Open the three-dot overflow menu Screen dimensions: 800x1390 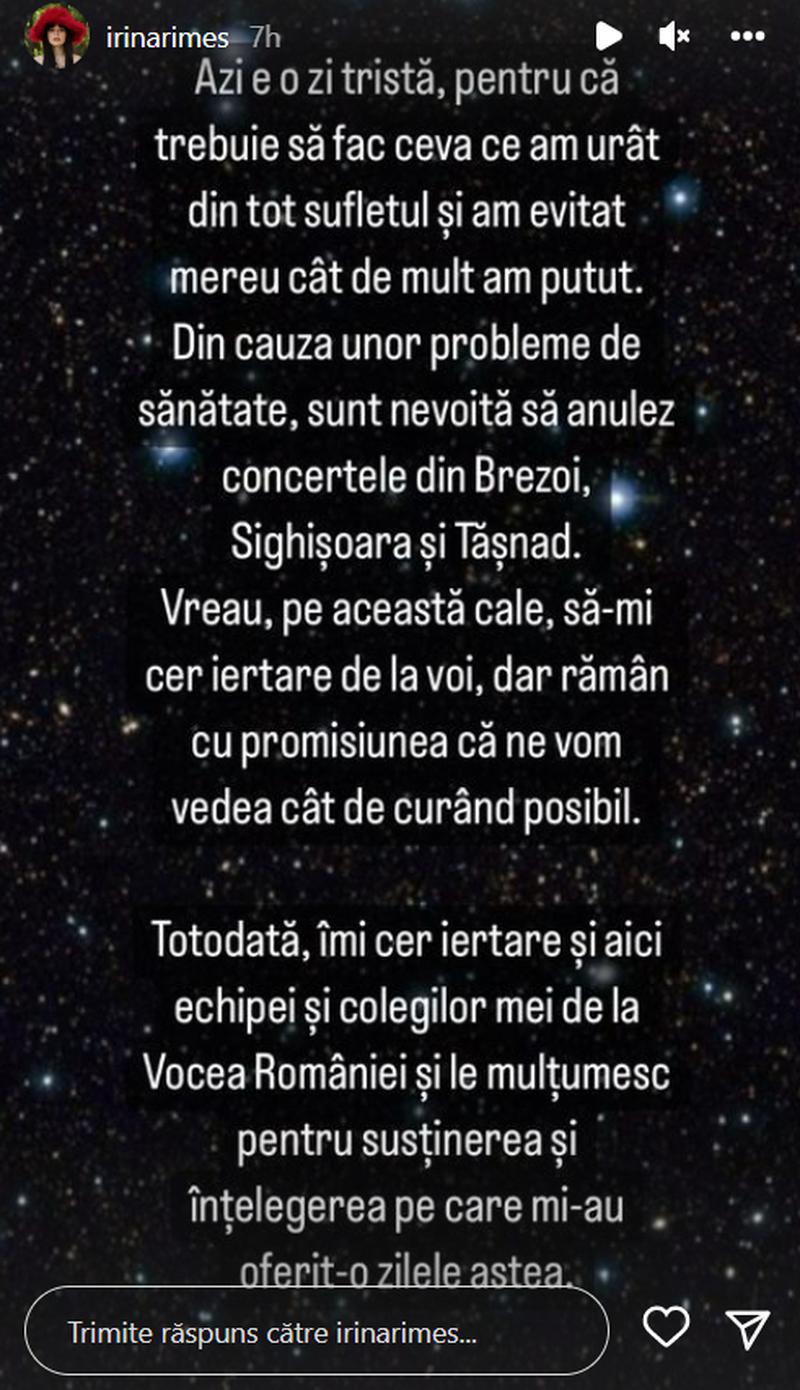click(x=747, y=37)
